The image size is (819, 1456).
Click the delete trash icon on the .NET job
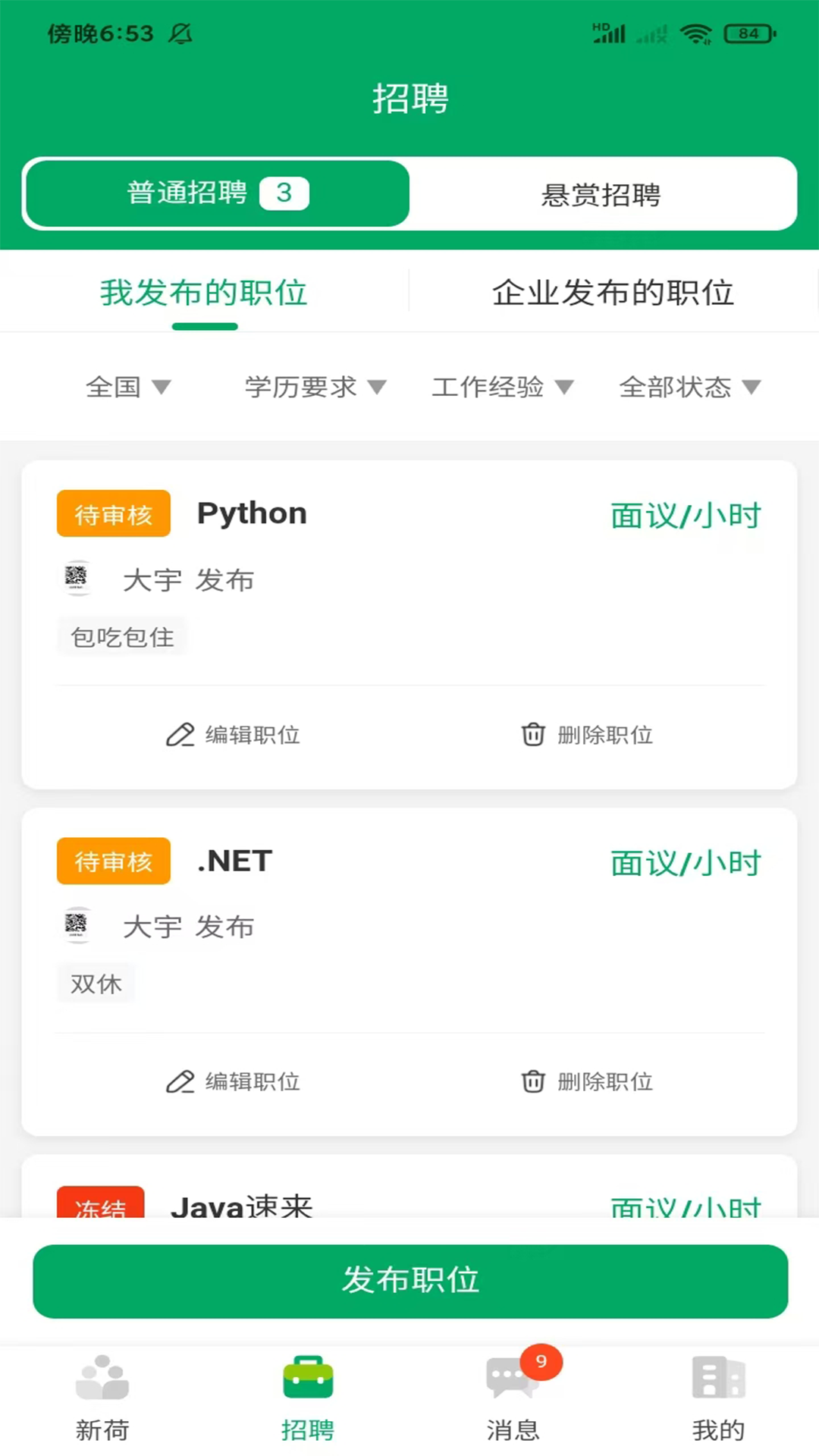[533, 1082]
